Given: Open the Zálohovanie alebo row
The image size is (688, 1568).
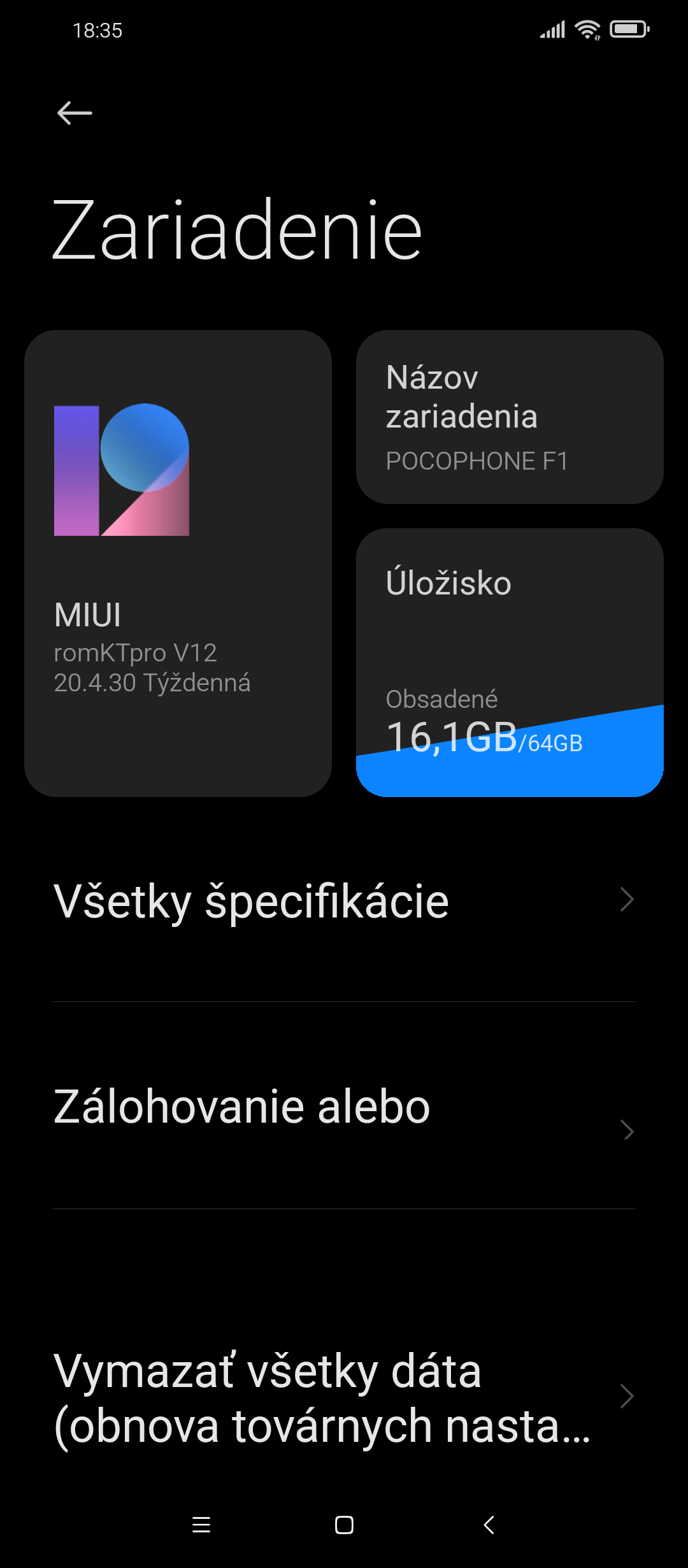Looking at the screenshot, I should [x=344, y=1107].
